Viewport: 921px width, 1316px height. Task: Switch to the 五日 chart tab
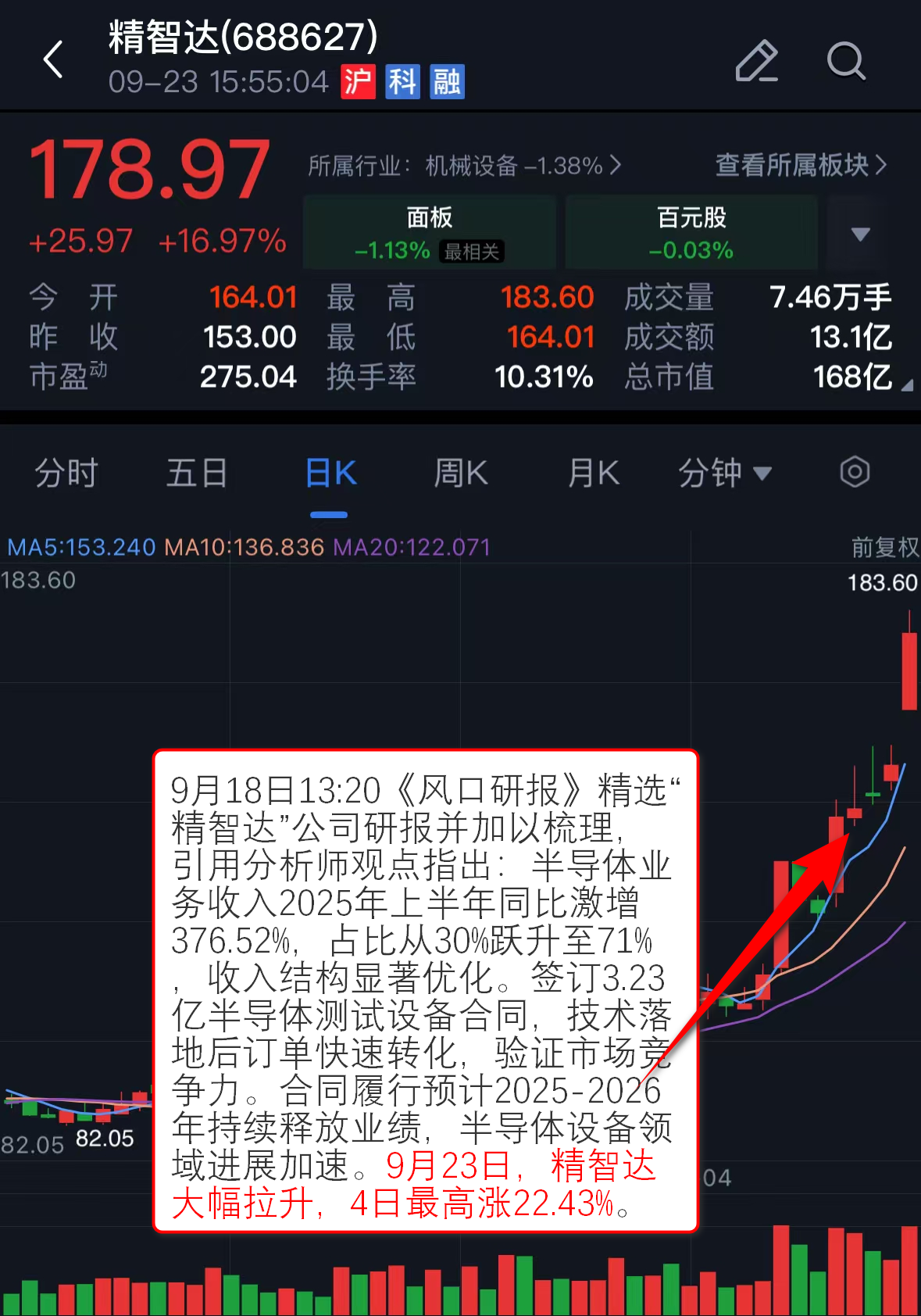(x=197, y=474)
